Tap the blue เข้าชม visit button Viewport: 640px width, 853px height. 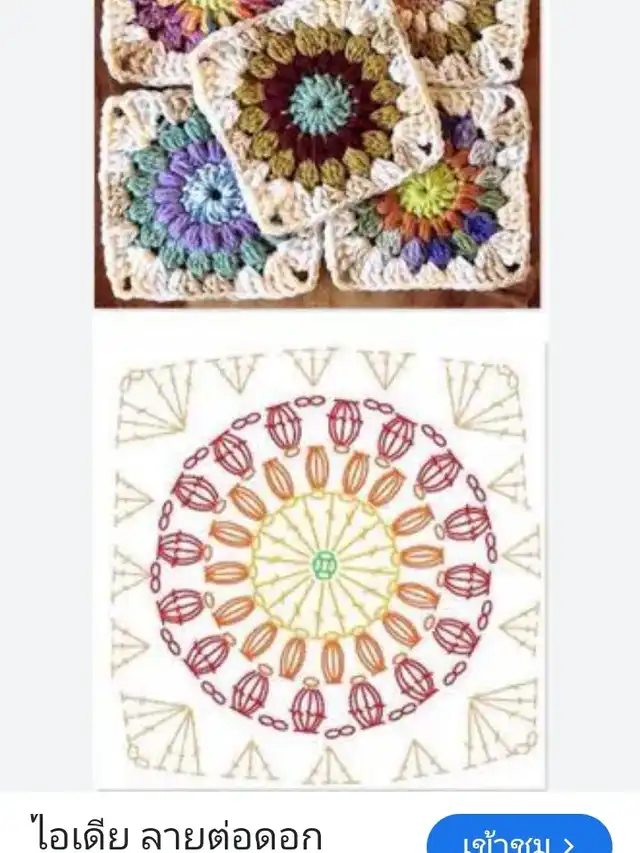click(519, 836)
